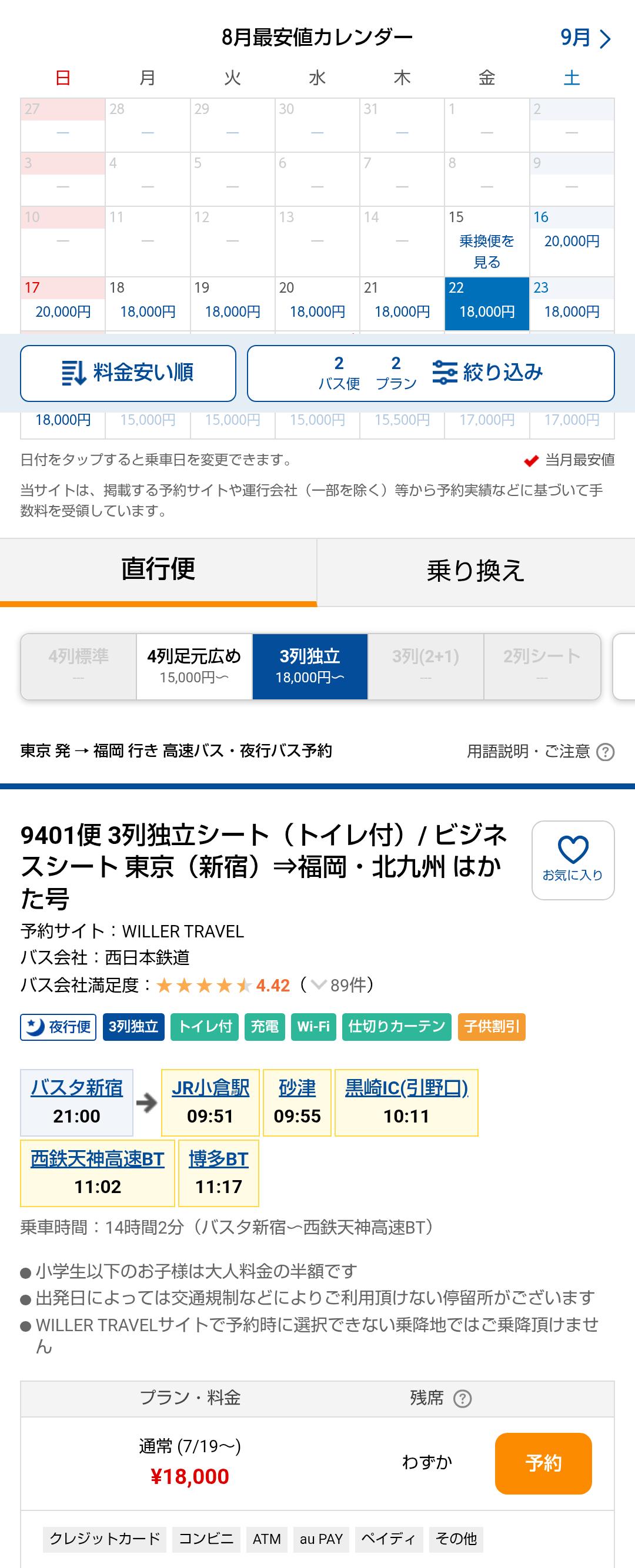Image resolution: width=635 pixels, height=1568 pixels.
Task: Open the バスタ新宿 stop link
Action: (76, 1088)
